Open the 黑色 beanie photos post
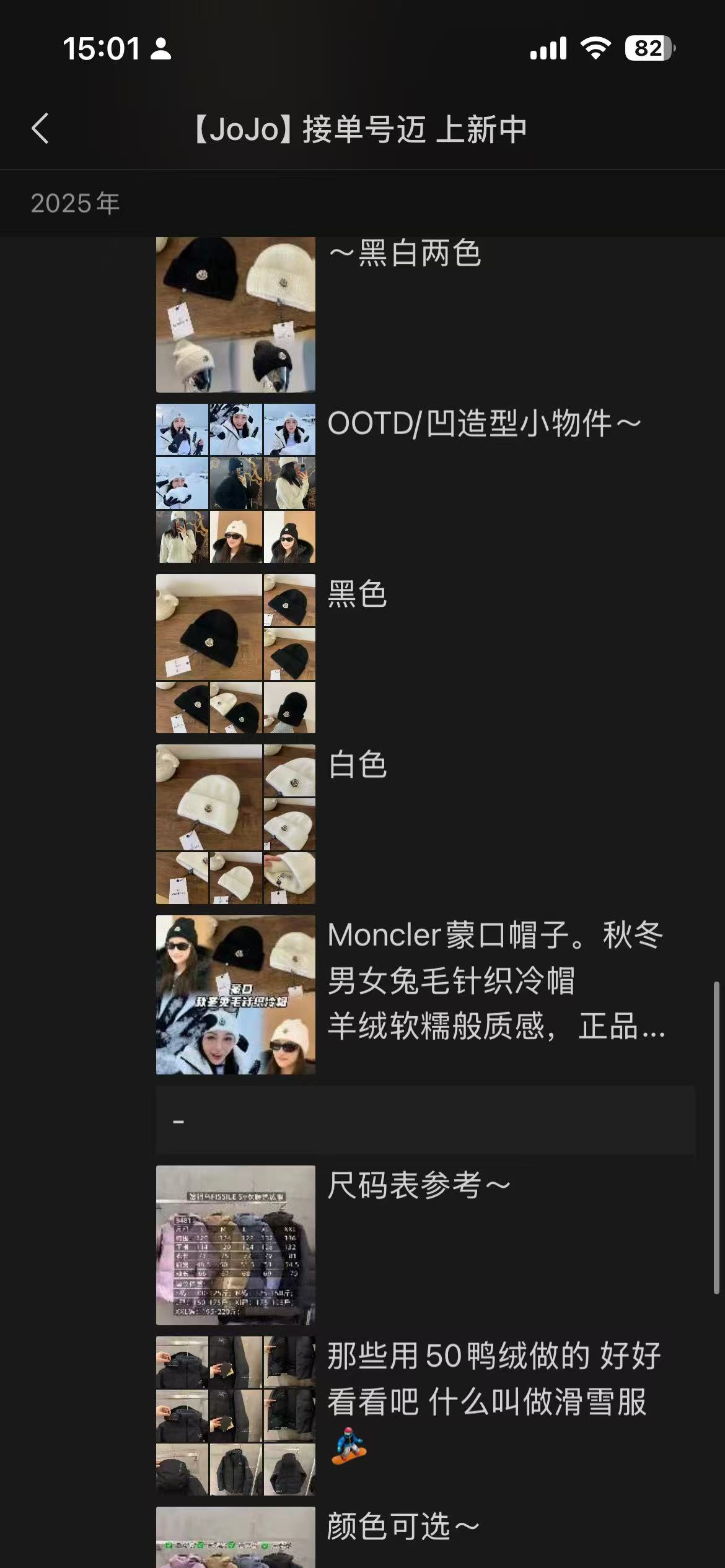 [235, 653]
